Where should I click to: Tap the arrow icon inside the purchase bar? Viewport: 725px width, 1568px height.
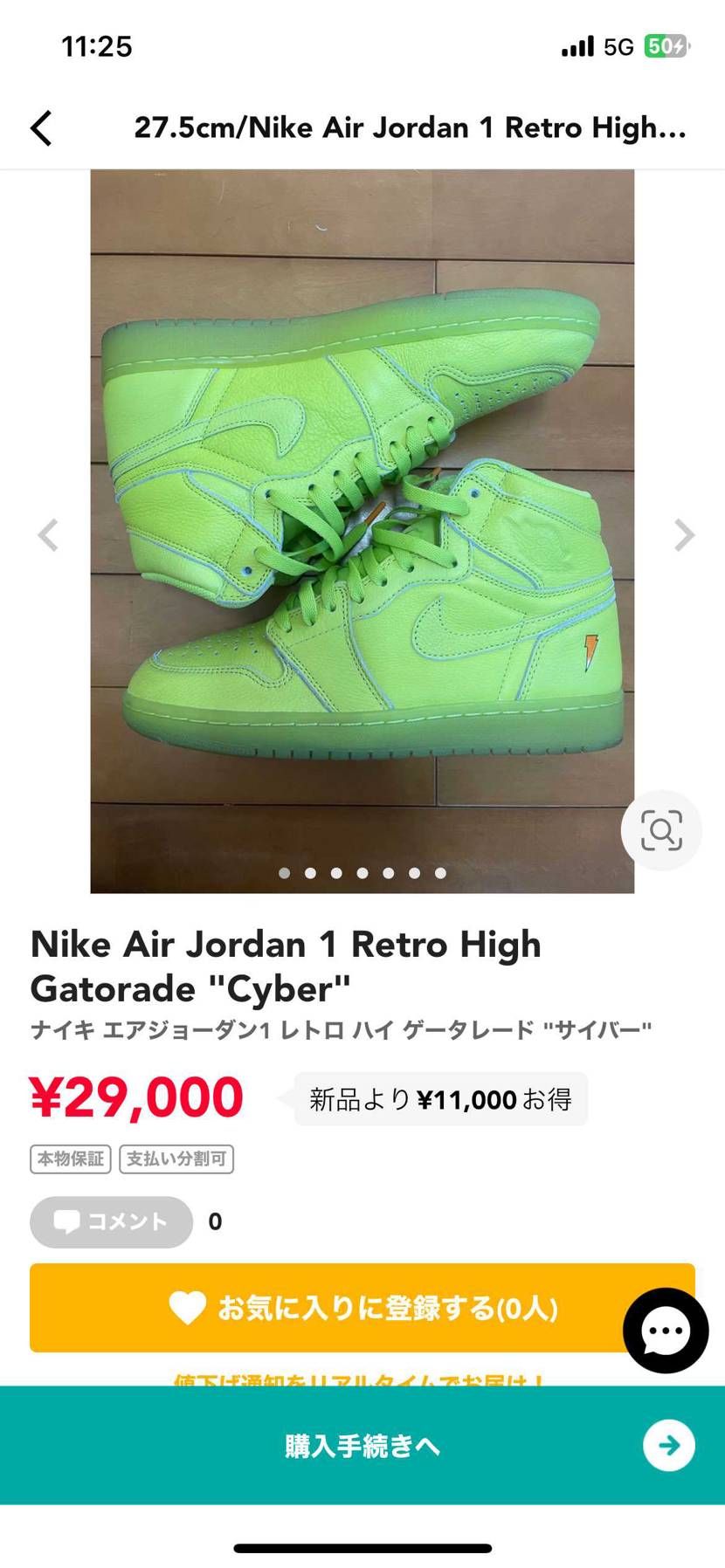668,1447
